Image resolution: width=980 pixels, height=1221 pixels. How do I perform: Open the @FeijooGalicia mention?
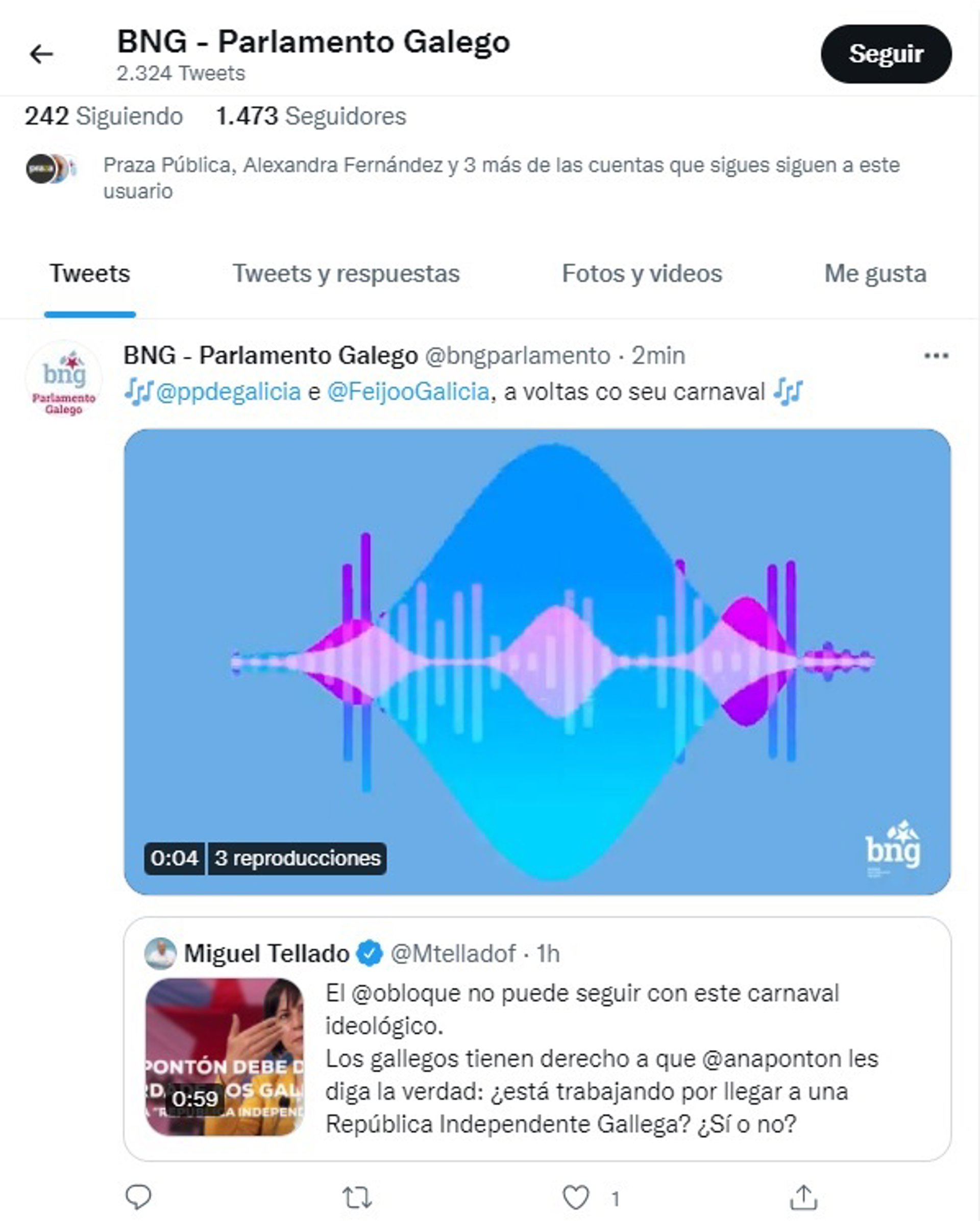coord(408,392)
